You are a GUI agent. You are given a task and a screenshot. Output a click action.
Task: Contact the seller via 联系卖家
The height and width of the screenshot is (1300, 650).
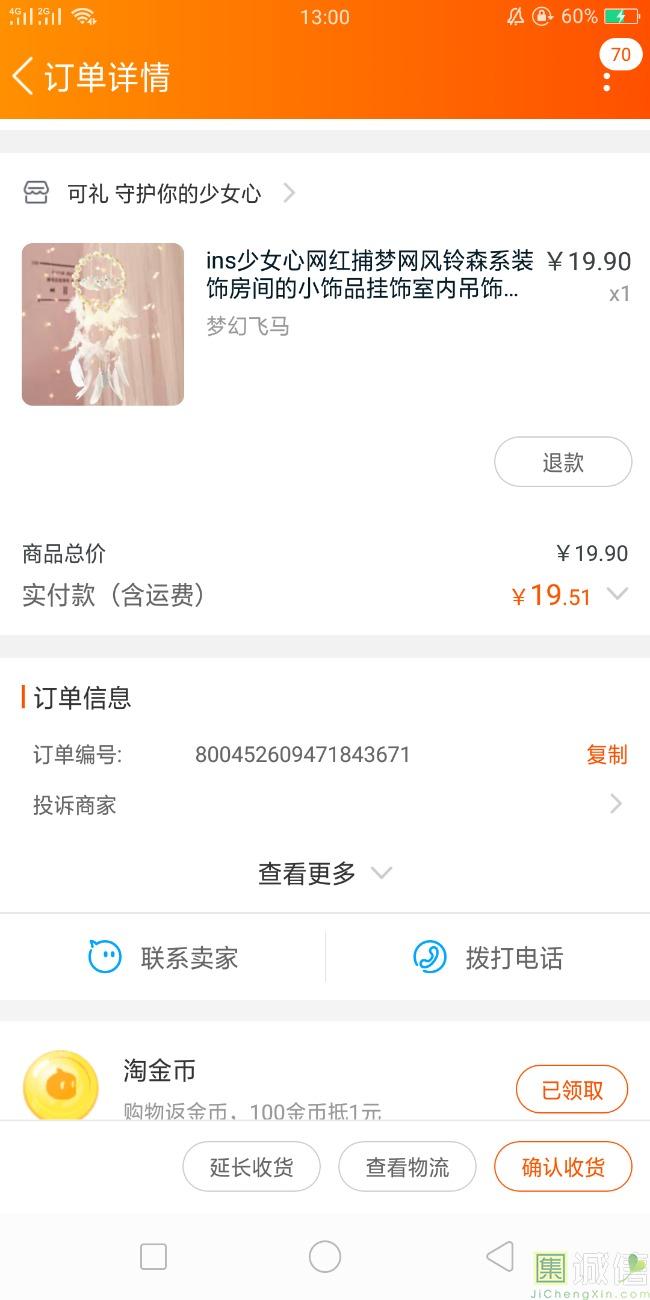tap(163, 957)
